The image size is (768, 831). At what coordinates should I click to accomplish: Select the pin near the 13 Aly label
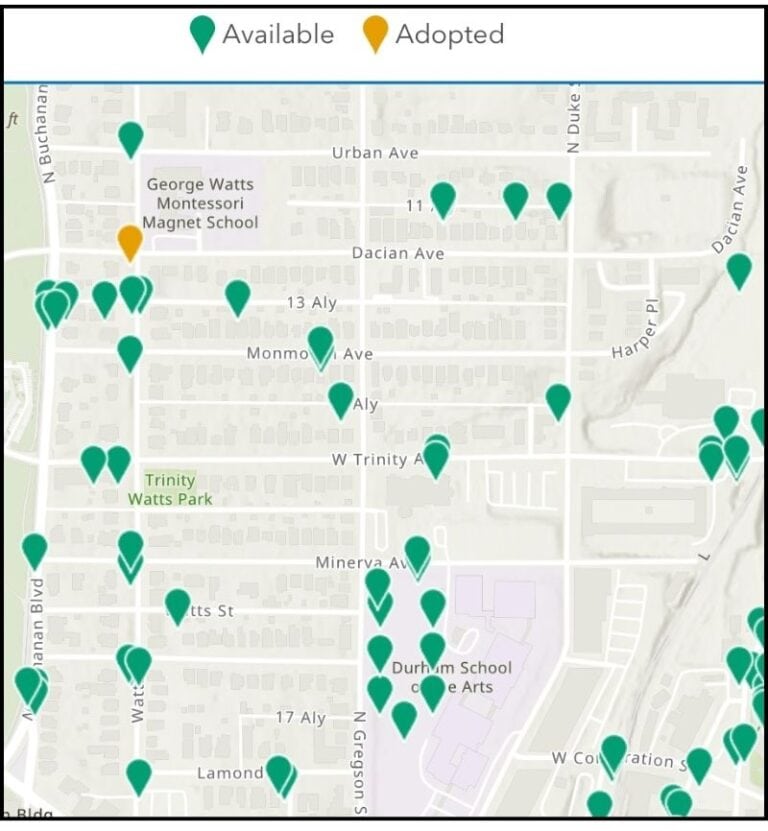[237, 294]
